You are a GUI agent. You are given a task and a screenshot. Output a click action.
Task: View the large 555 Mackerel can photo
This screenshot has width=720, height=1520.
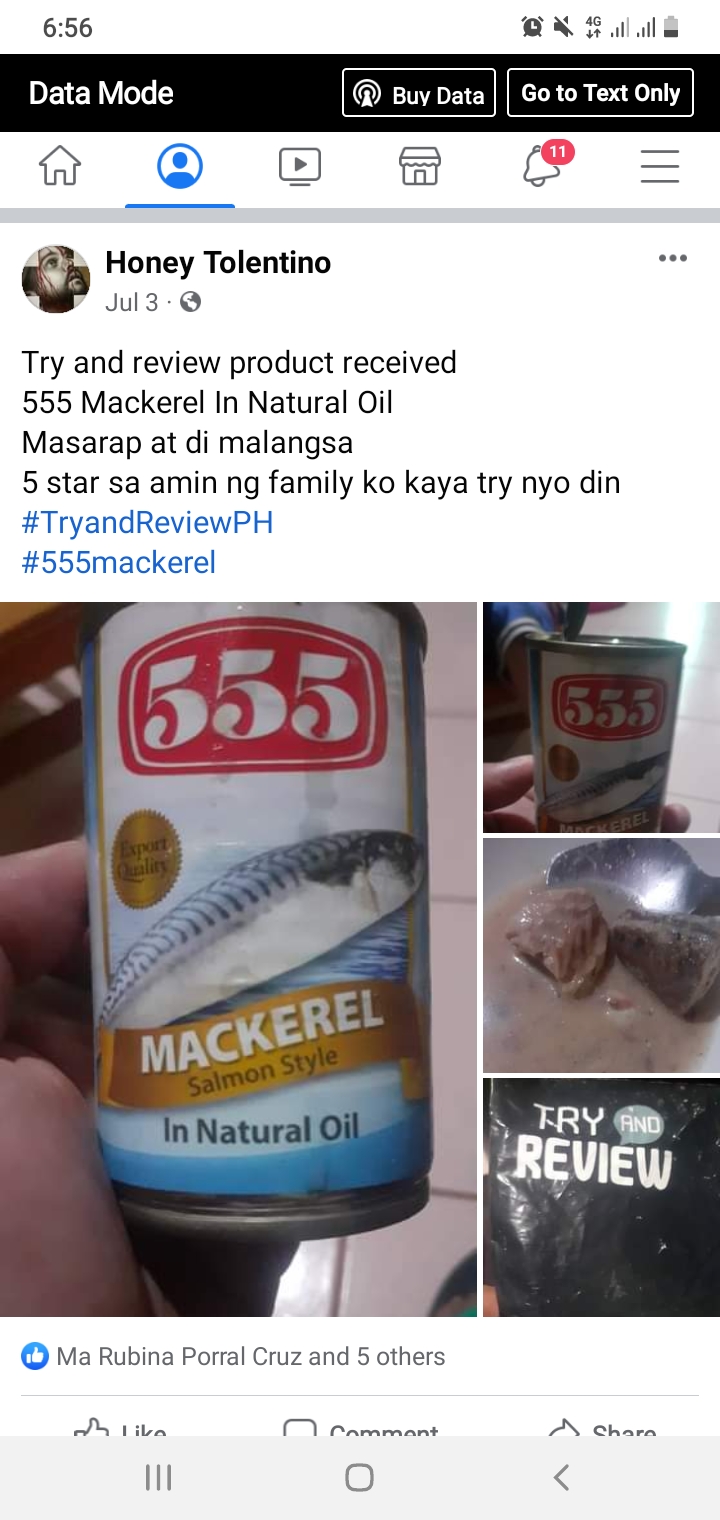point(238,959)
